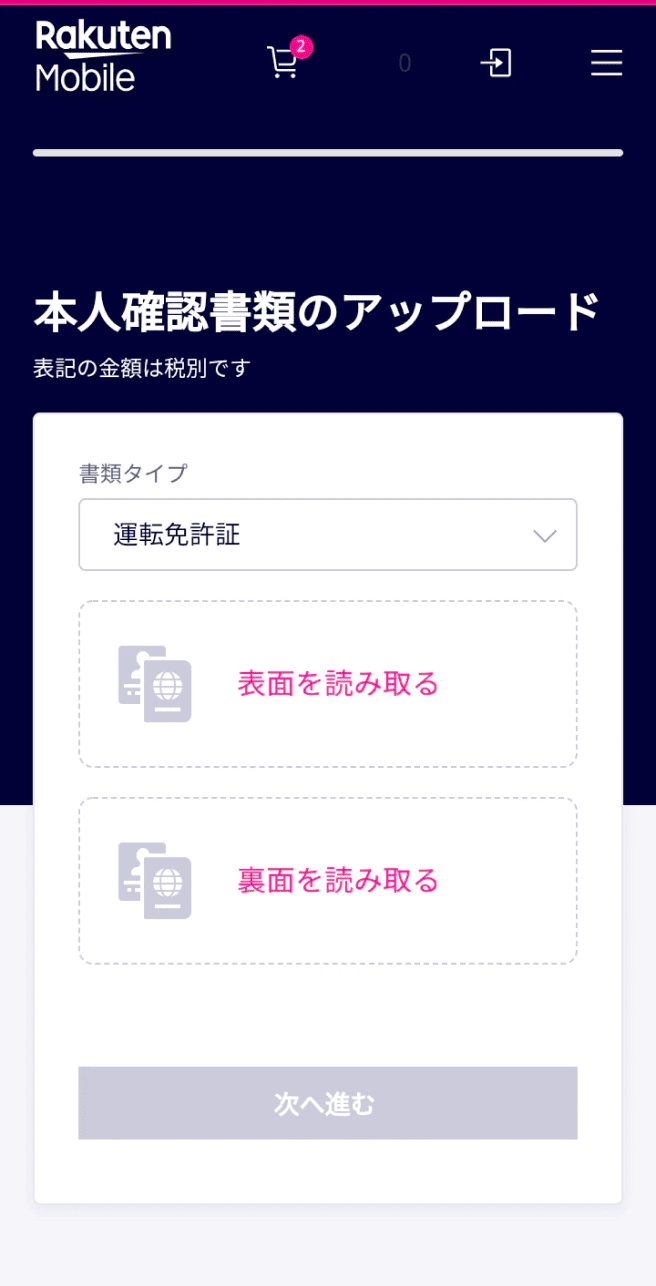Tap the login icon in the header

click(496, 63)
